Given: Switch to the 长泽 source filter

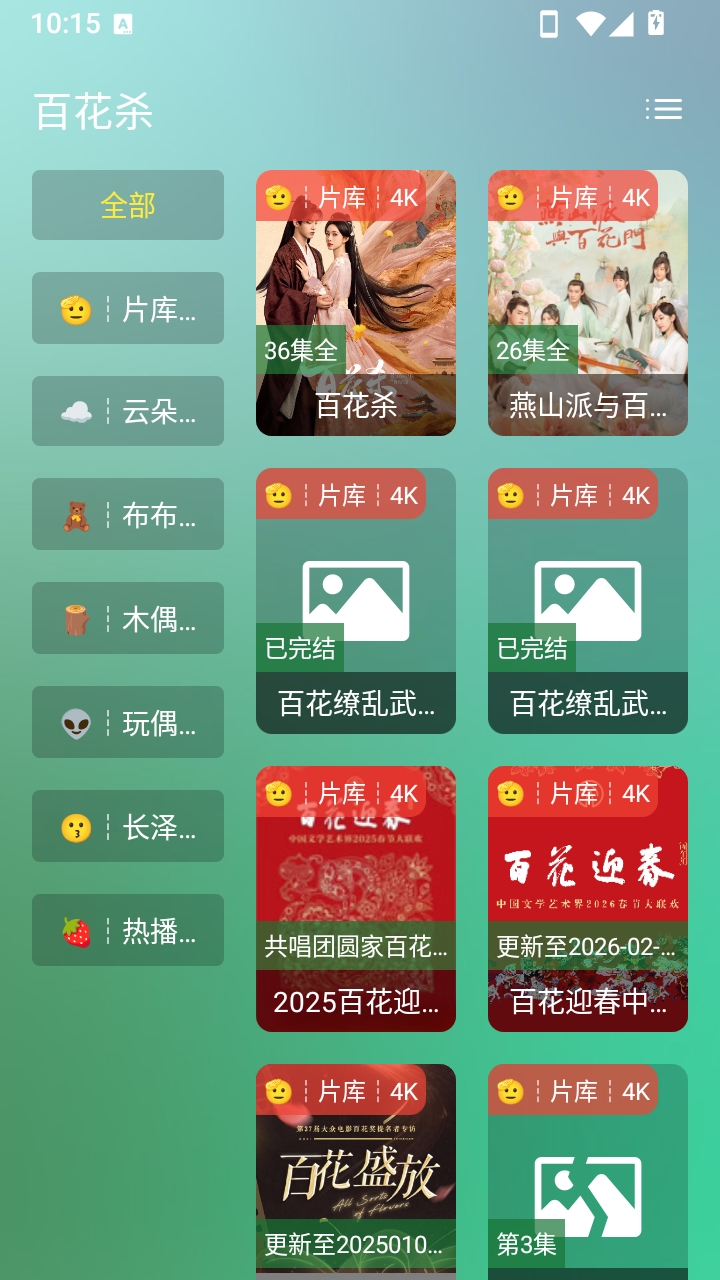Looking at the screenshot, I should tap(128, 827).
